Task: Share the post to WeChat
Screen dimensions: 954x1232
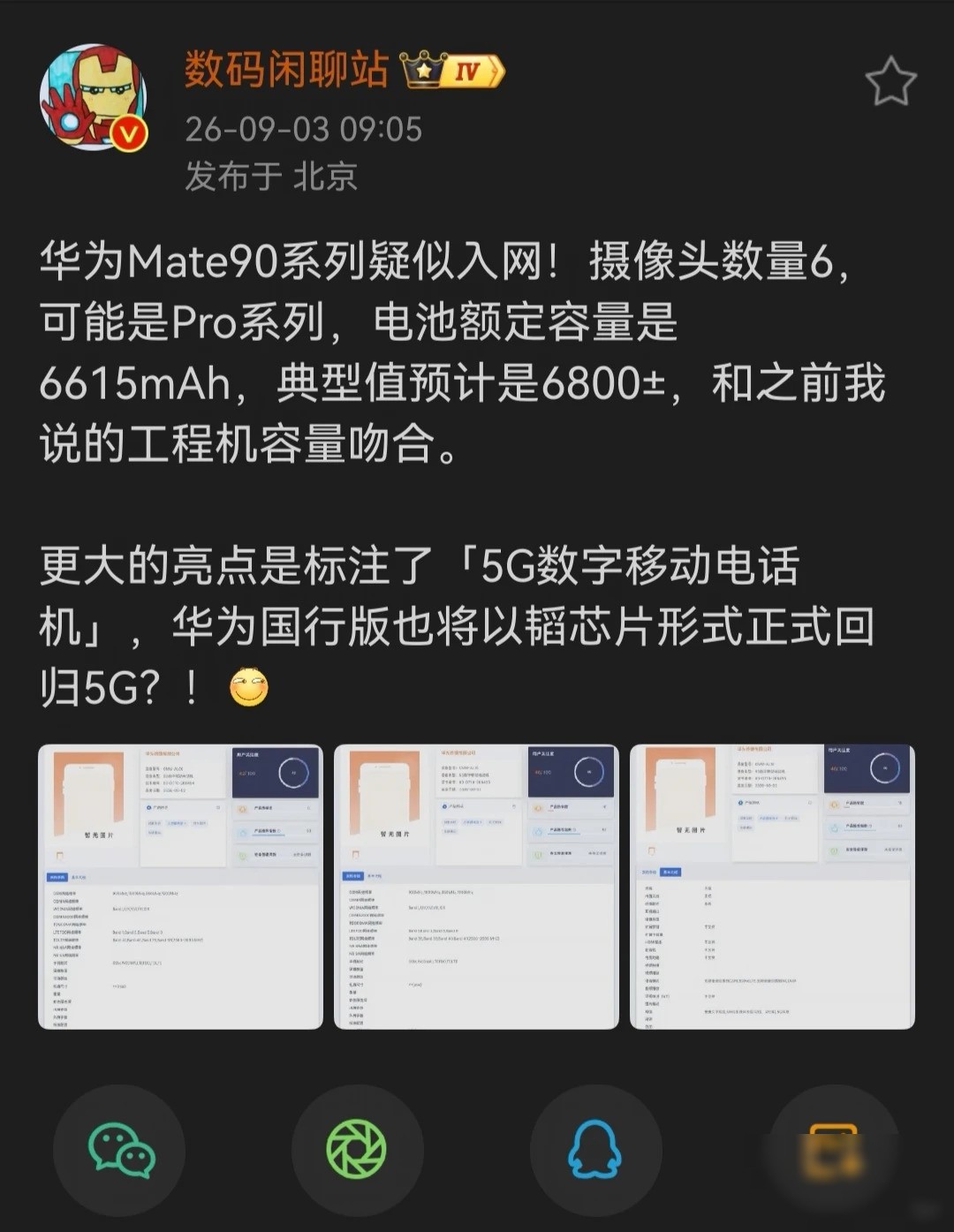Action: click(119, 1150)
